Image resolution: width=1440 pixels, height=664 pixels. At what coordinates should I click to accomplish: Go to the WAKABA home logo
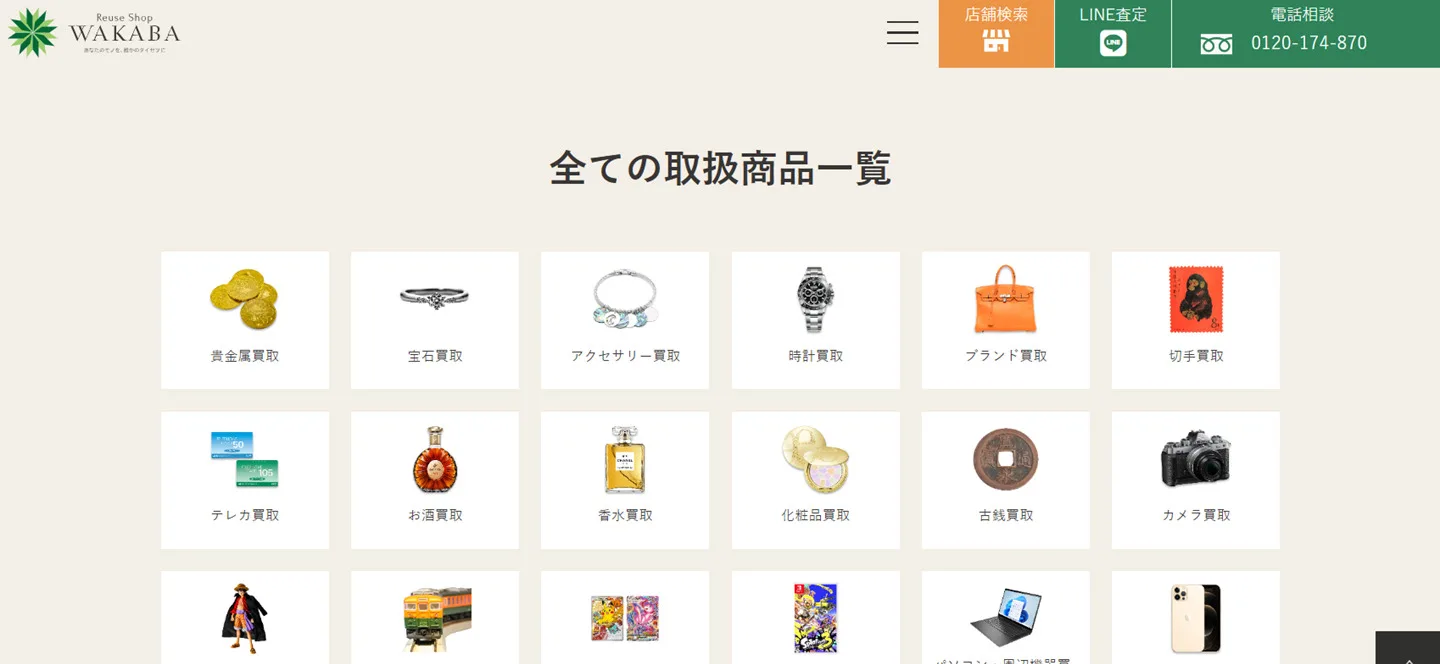click(x=94, y=33)
